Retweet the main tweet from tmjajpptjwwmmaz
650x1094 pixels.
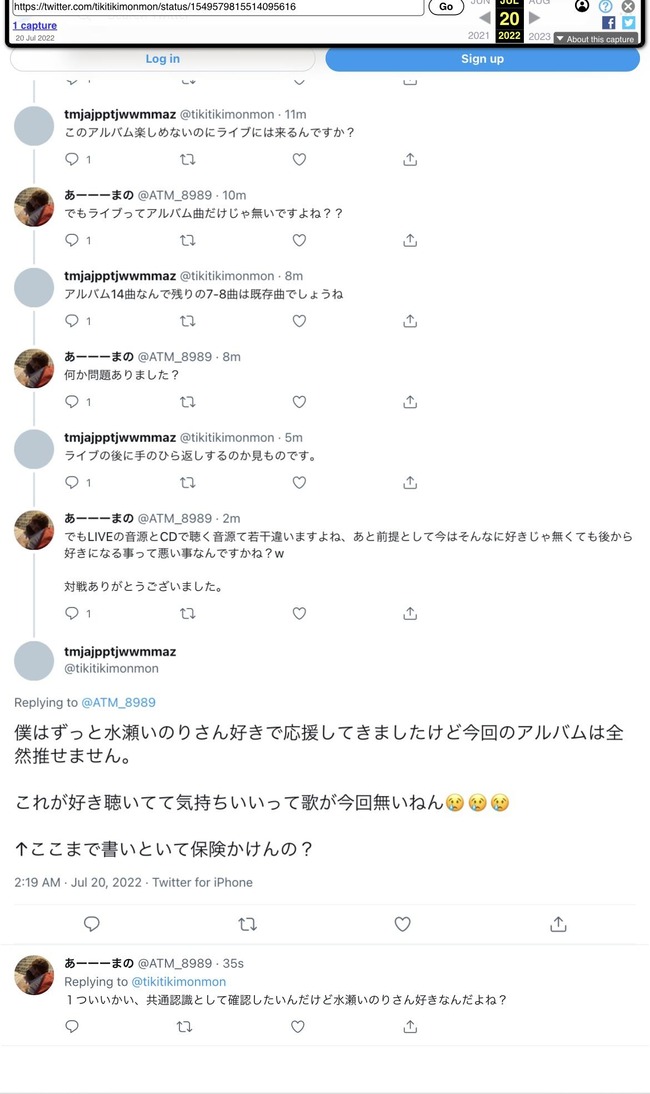(247, 924)
